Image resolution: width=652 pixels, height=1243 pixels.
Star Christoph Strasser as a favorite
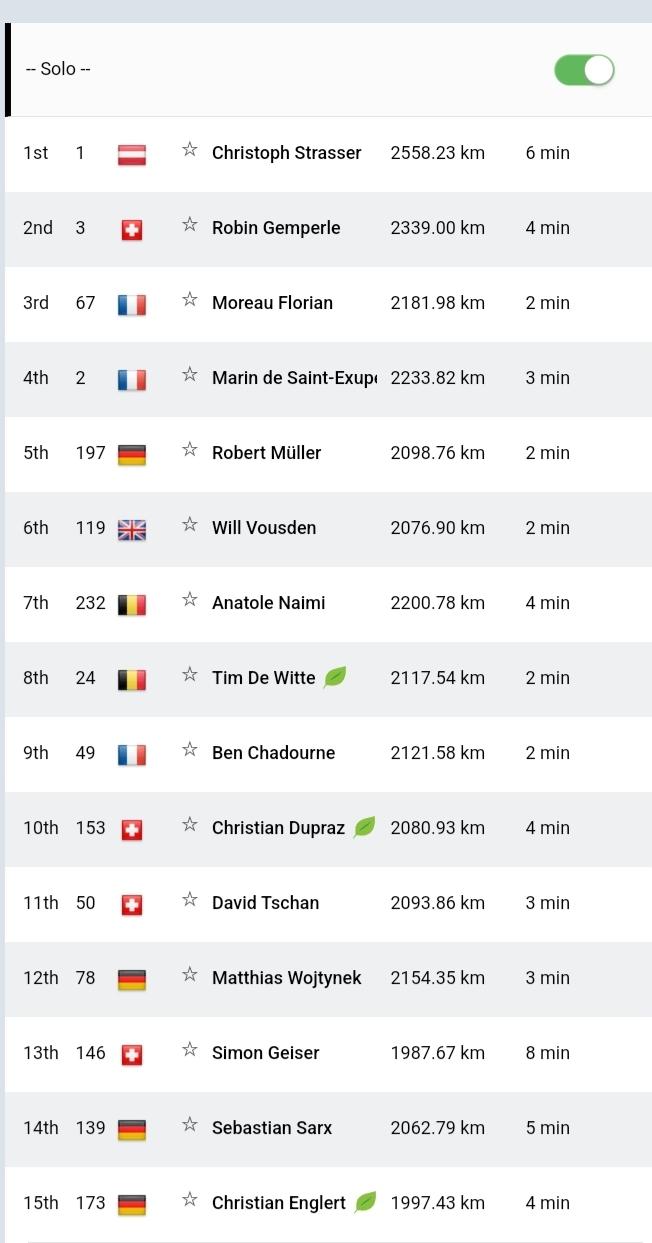coord(190,150)
